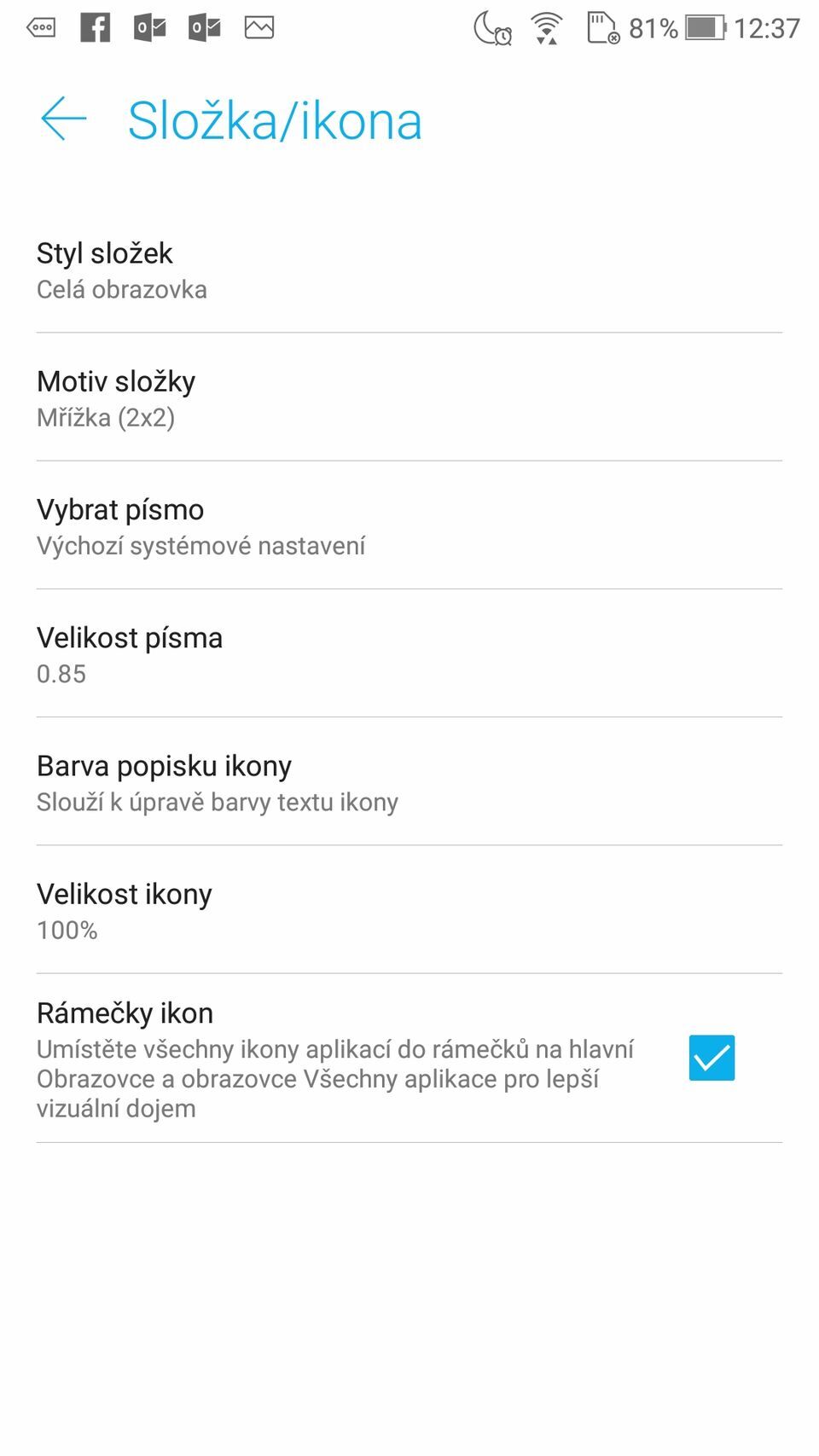Disable icon frames via the blue checkbox
The image size is (819, 1456).
[711, 1058]
